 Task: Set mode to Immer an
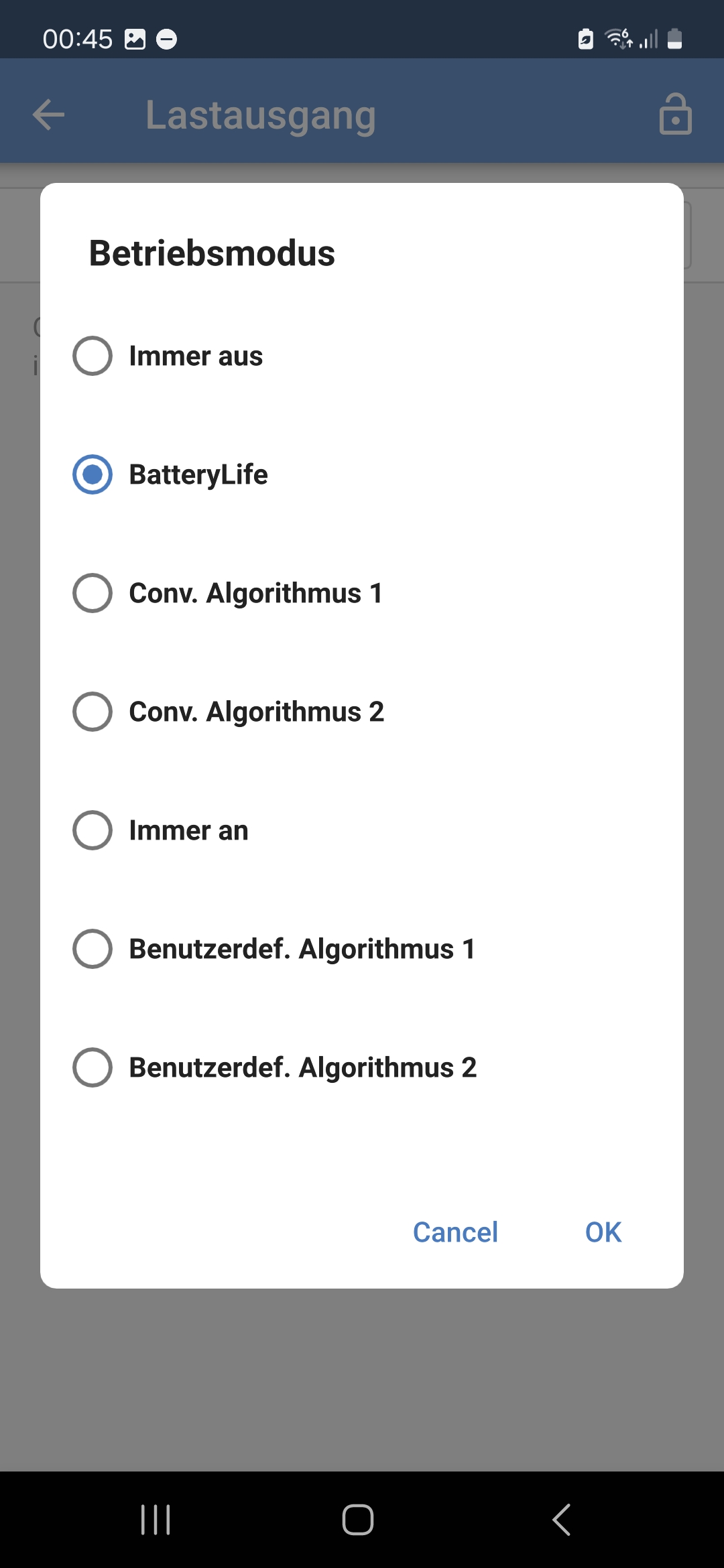click(x=362, y=830)
